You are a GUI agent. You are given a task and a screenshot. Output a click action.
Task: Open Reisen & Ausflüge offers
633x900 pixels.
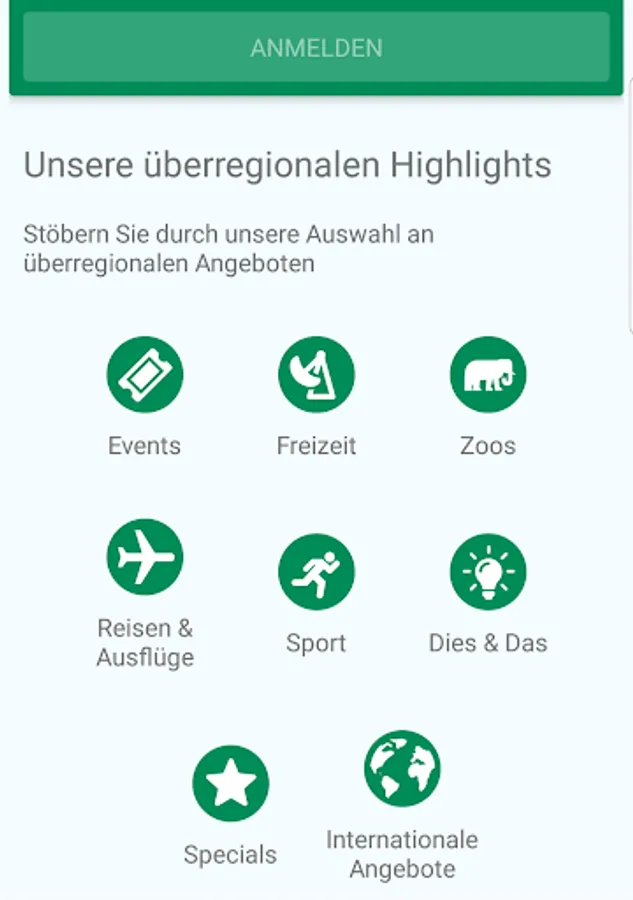[x=145, y=558]
